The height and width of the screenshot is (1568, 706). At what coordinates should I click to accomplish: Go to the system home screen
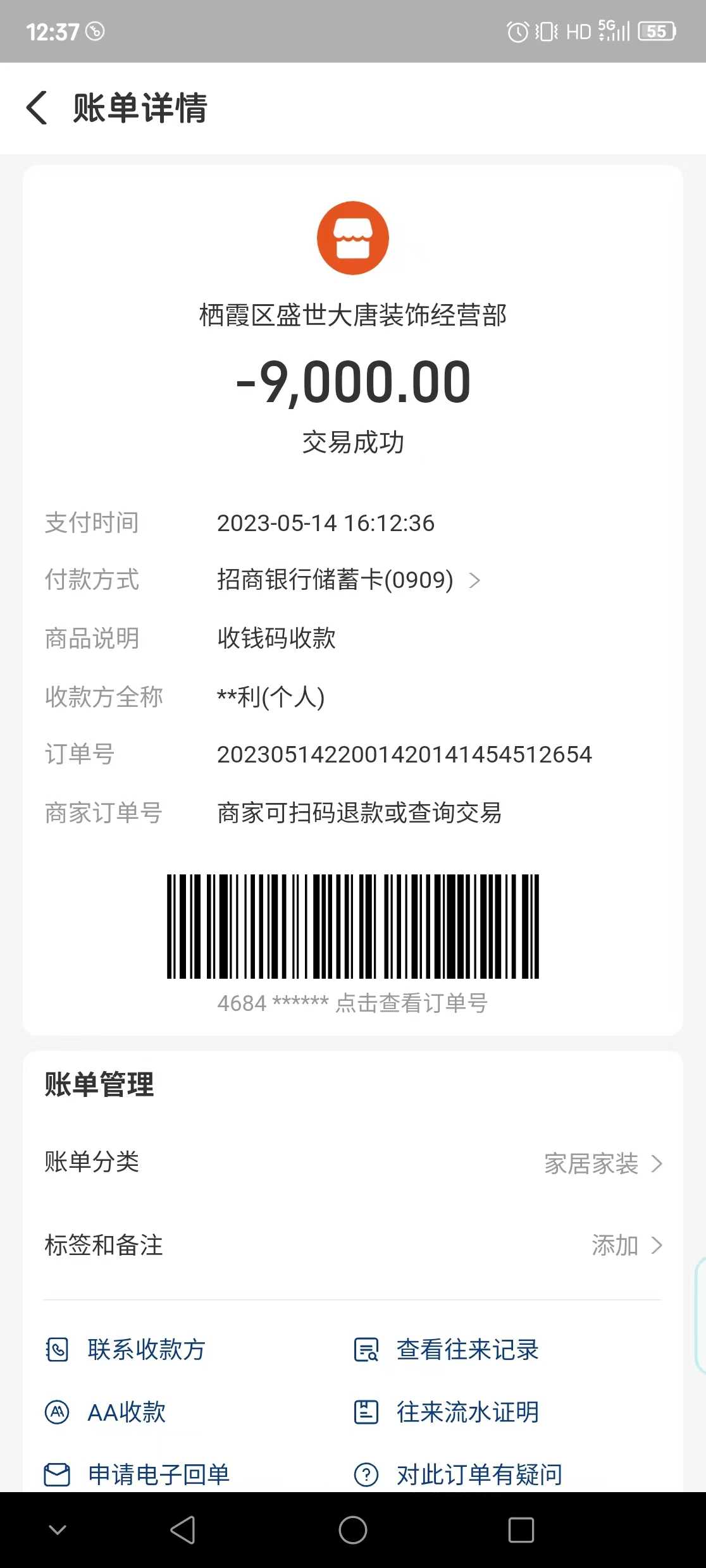(353, 1530)
